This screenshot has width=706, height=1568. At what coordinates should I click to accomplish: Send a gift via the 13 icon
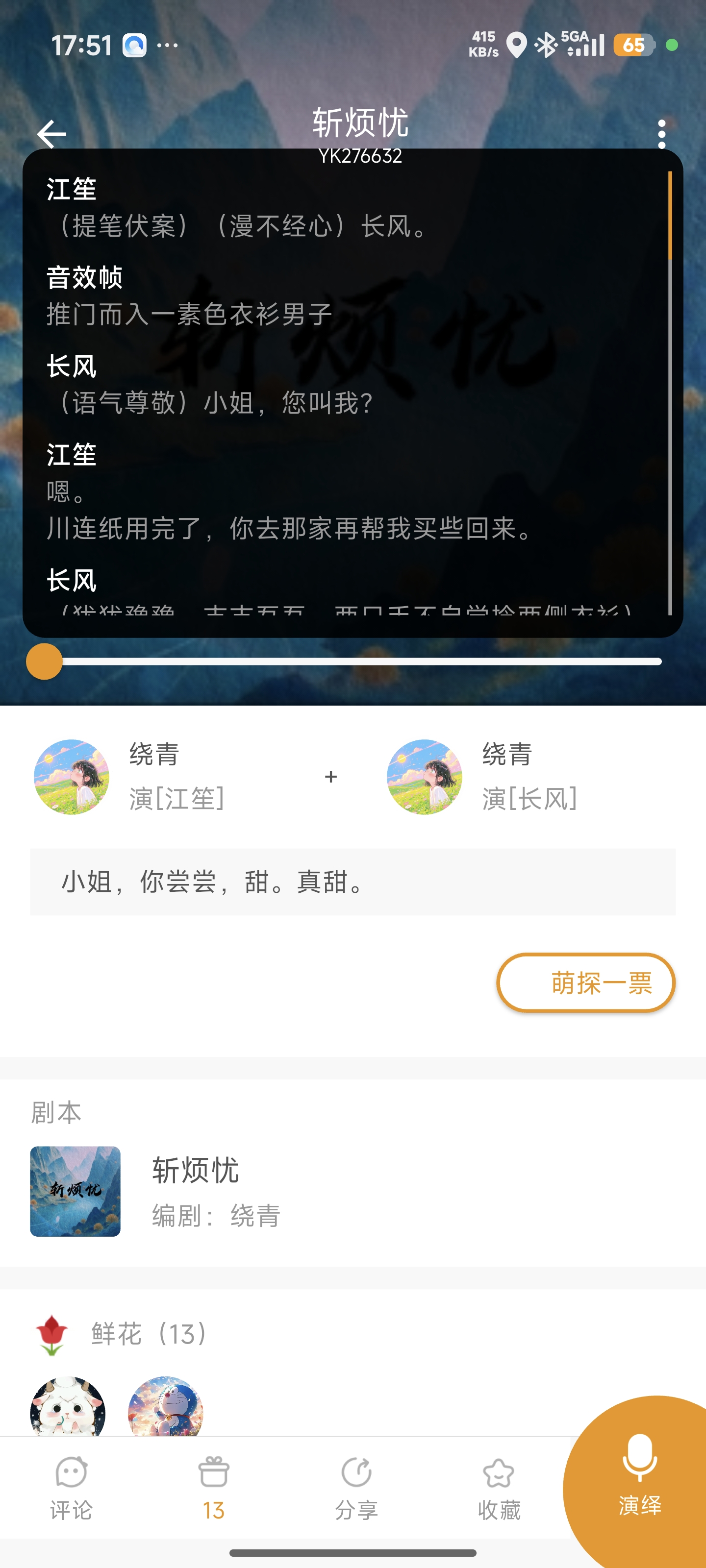tap(214, 1488)
